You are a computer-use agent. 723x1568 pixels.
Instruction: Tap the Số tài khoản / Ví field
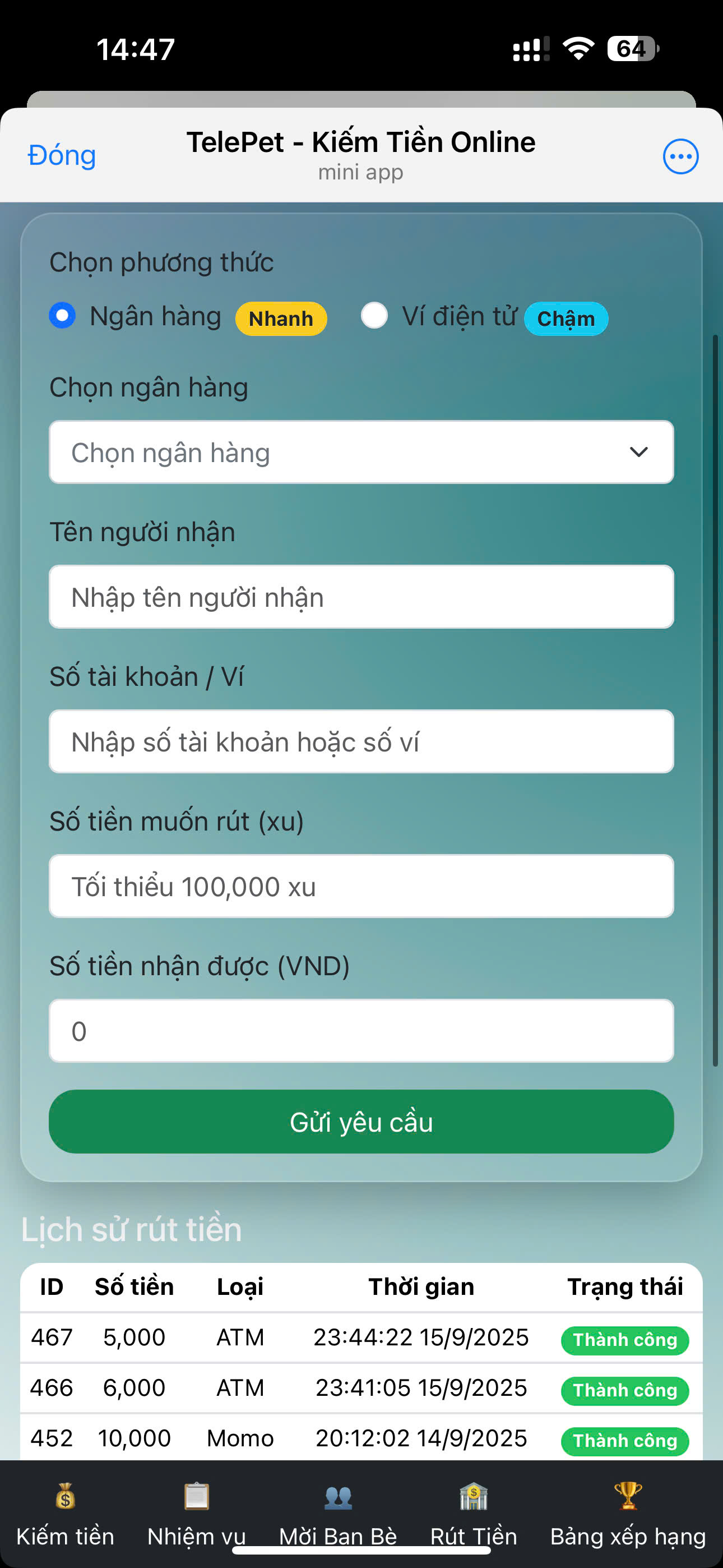[361, 741]
